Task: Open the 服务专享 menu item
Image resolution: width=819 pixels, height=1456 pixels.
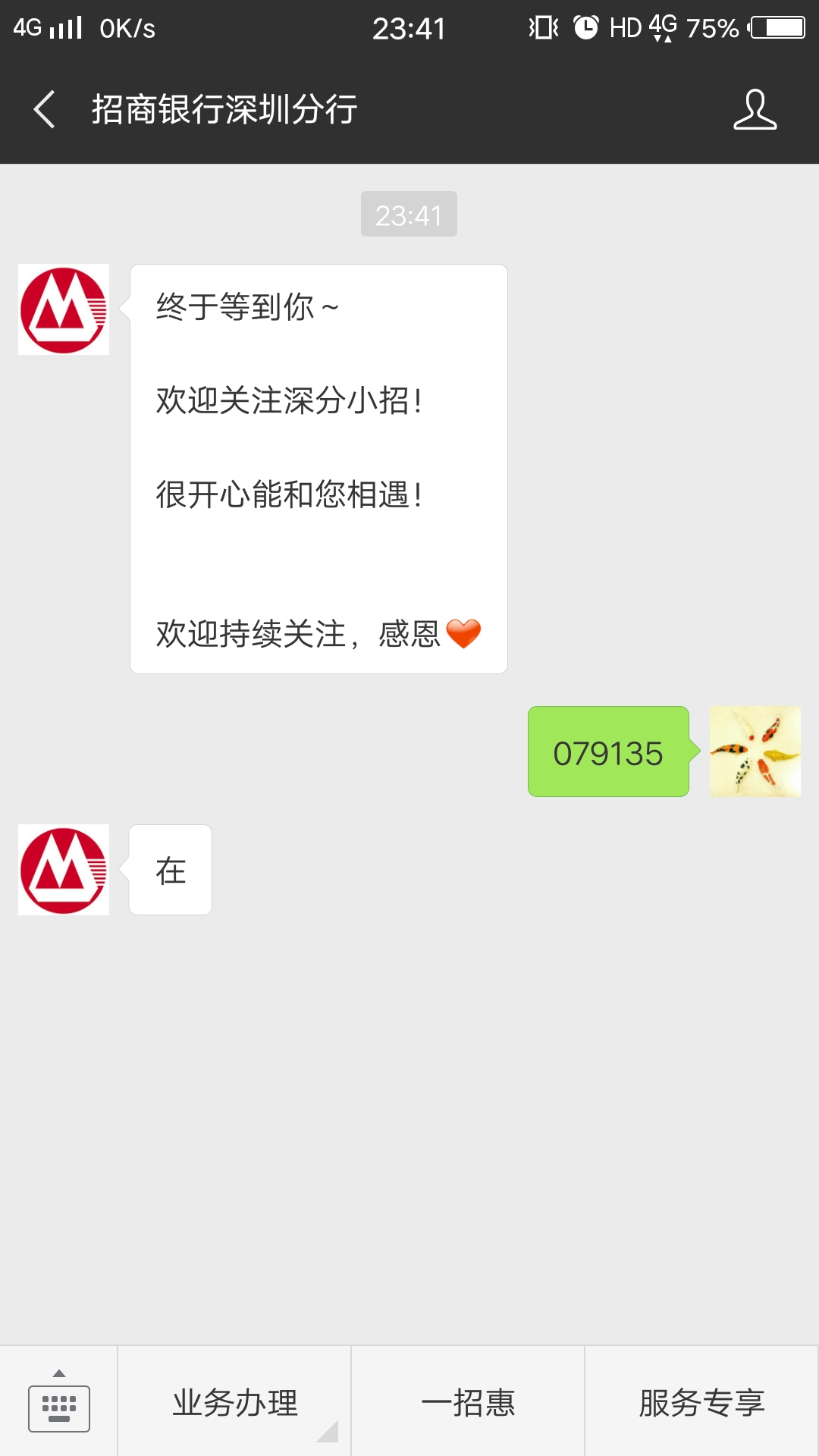Action: click(x=701, y=1403)
